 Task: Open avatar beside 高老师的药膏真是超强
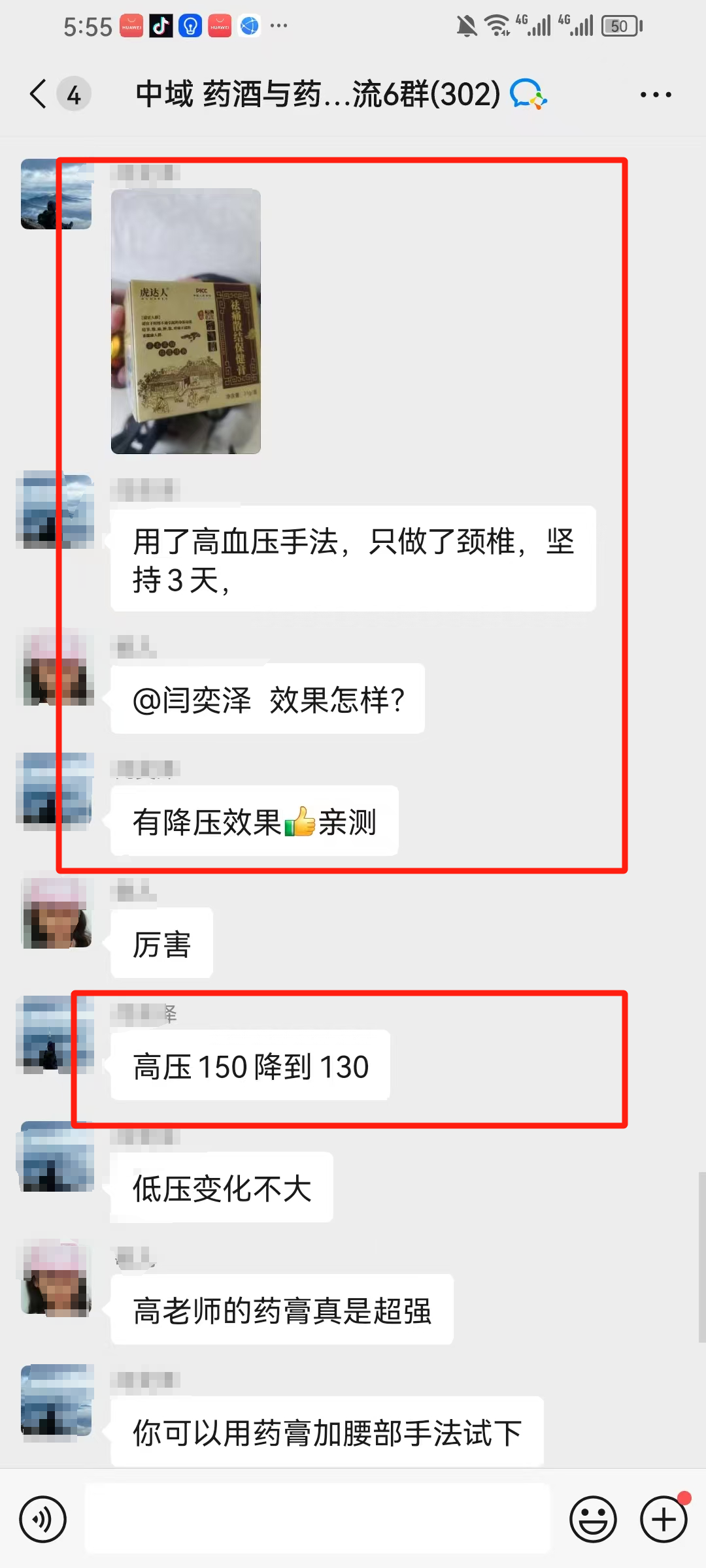point(57,1280)
